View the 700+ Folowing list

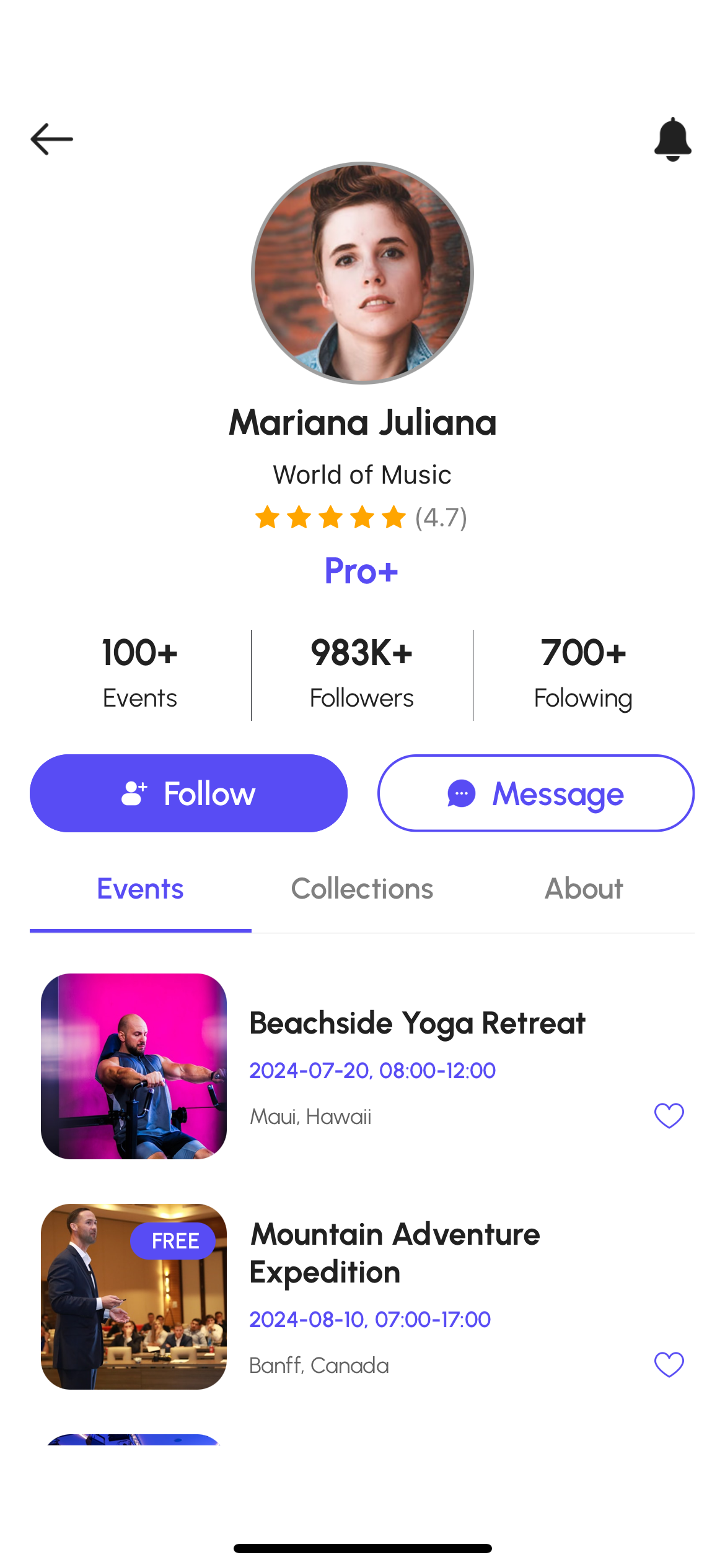(583, 674)
